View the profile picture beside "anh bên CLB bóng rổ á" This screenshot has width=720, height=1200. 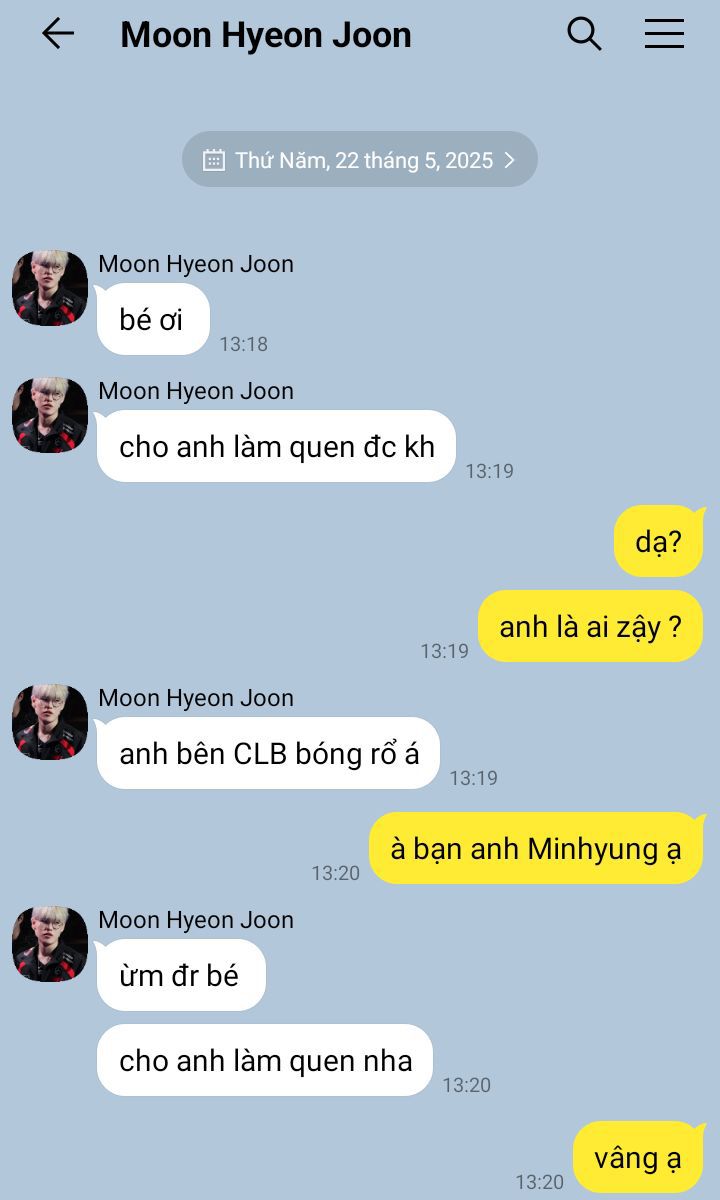click(x=50, y=722)
